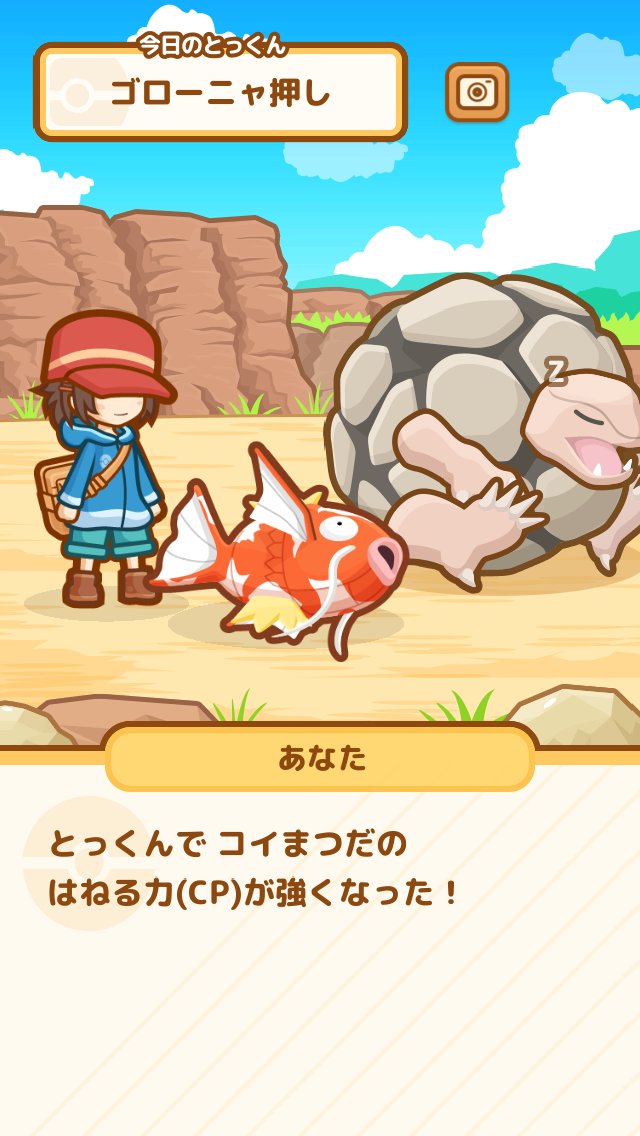This screenshot has height=1136, width=640.
Task: Tap the camera screenshot button
Action: pyautogui.click(x=477, y=92)
